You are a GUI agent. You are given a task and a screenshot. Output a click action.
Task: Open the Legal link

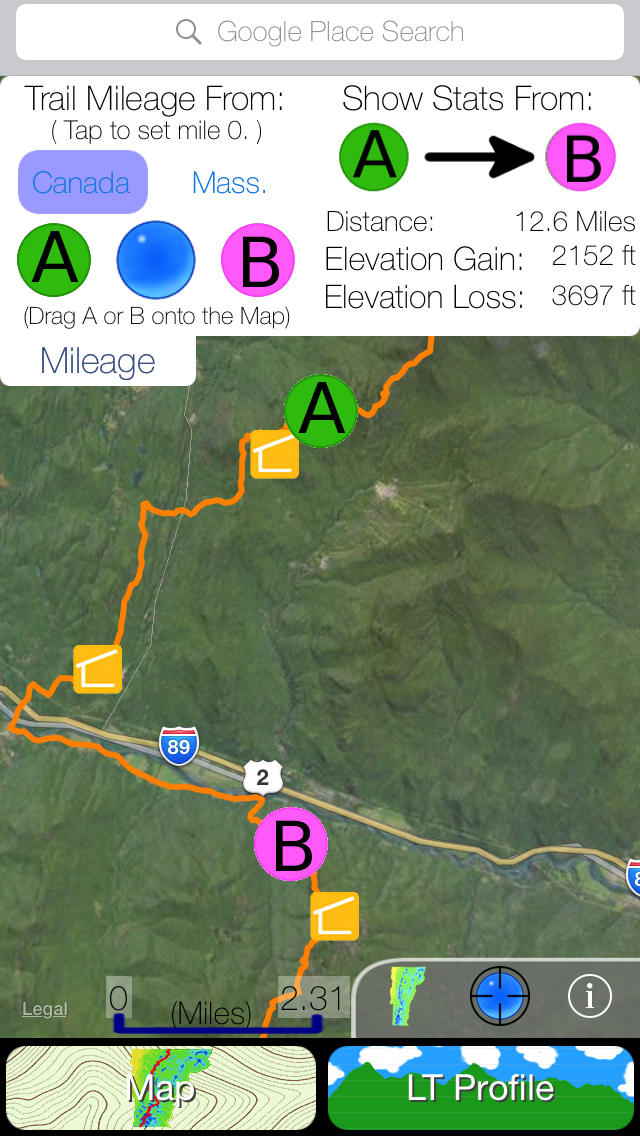45,1009
